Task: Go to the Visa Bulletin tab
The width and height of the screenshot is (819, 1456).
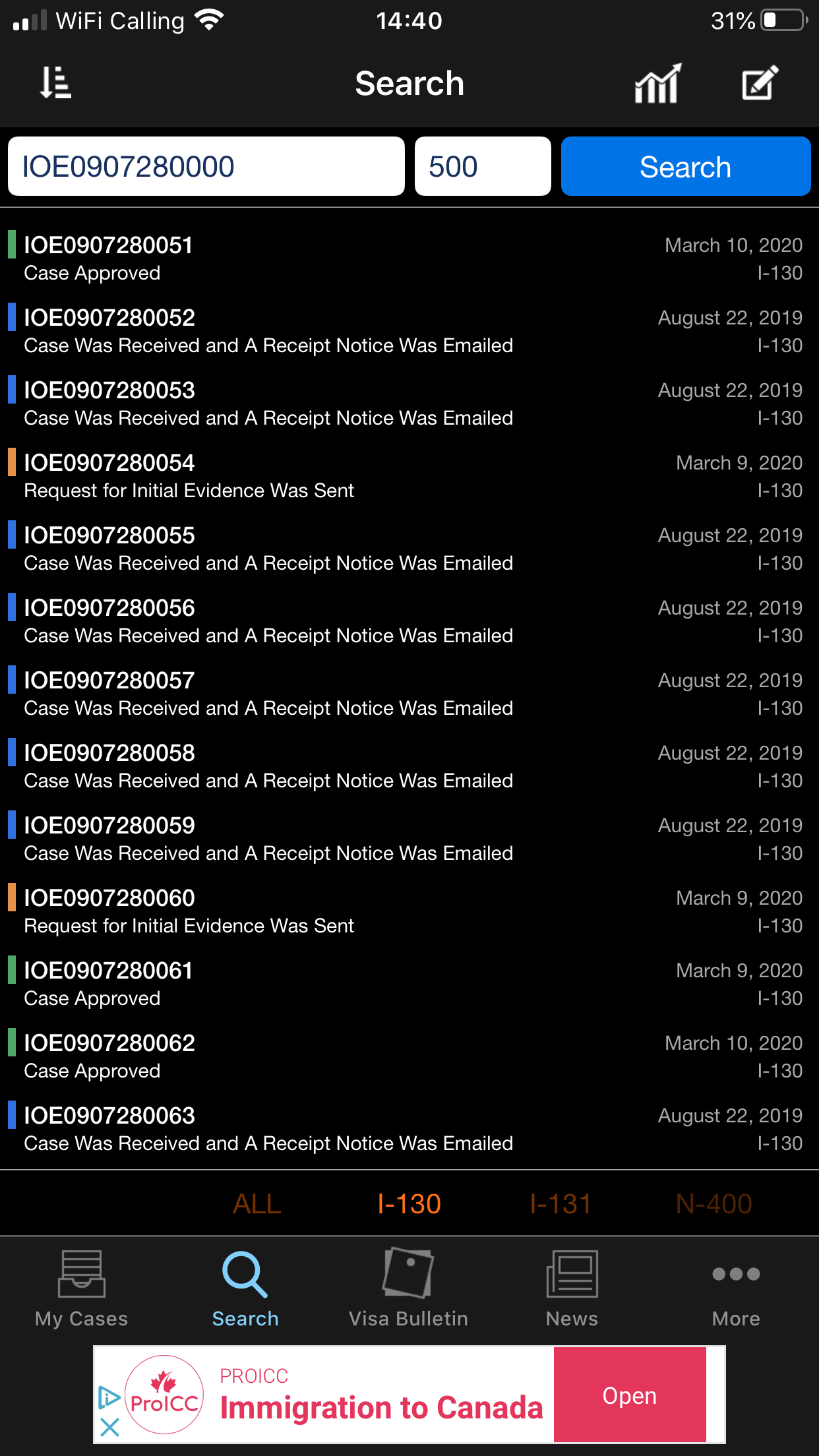Action: tap(409, 1289)
